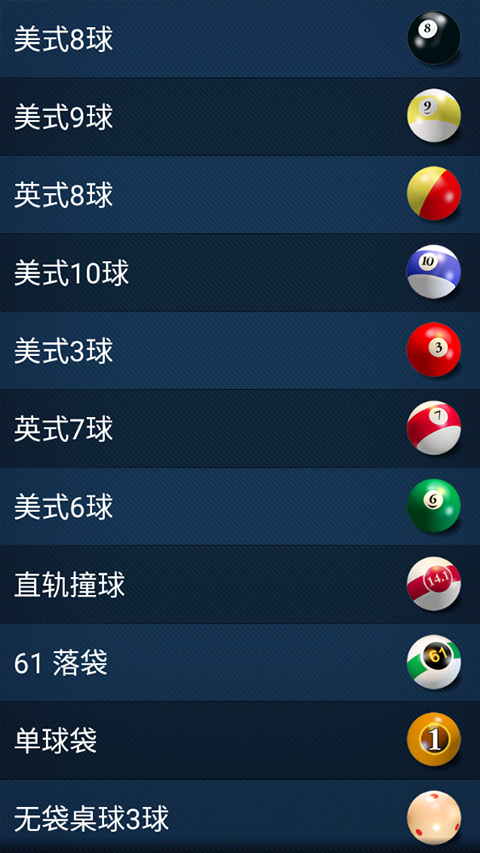Choose 英式8球 from the list
The width and height of the screenshot is (480, 853).
240,195
